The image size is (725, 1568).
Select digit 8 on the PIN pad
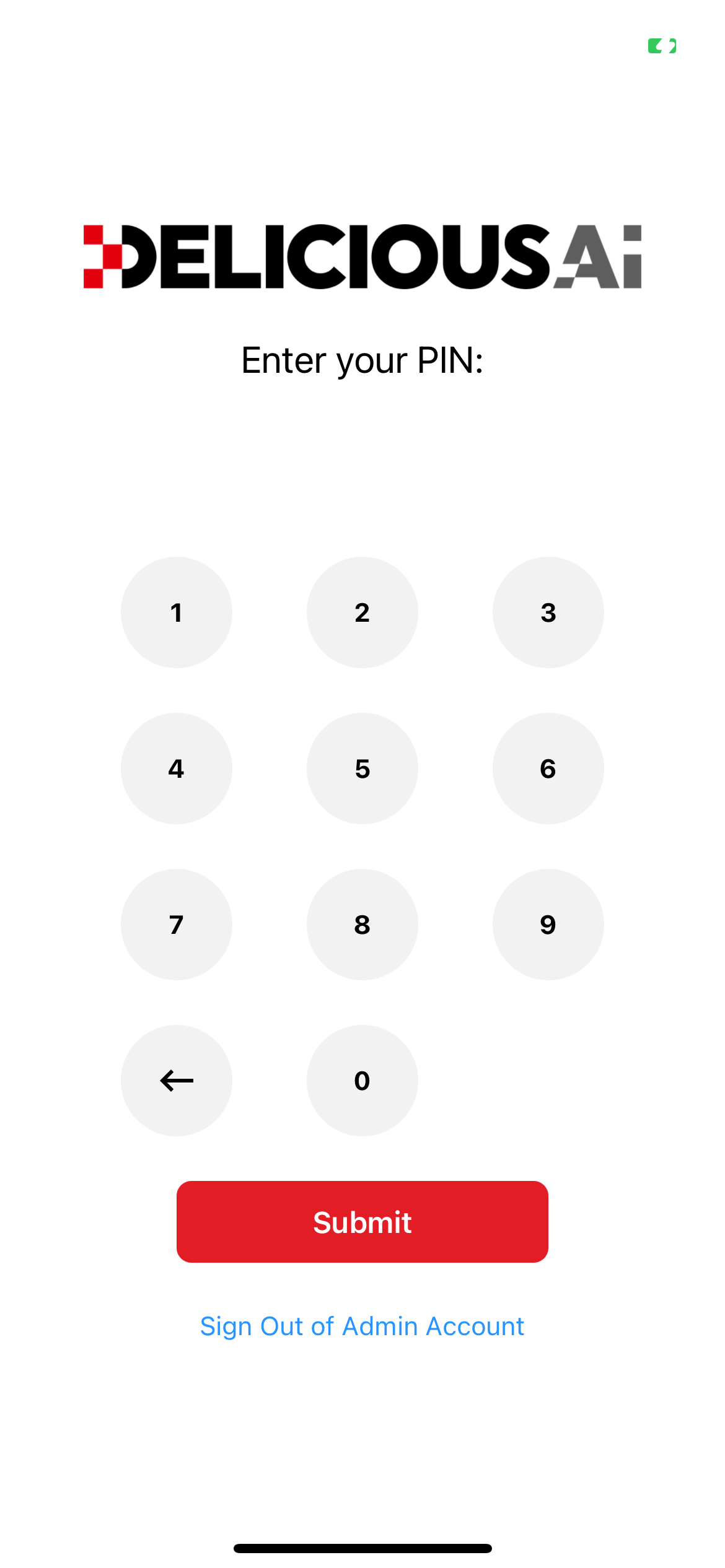pos(362,925)
